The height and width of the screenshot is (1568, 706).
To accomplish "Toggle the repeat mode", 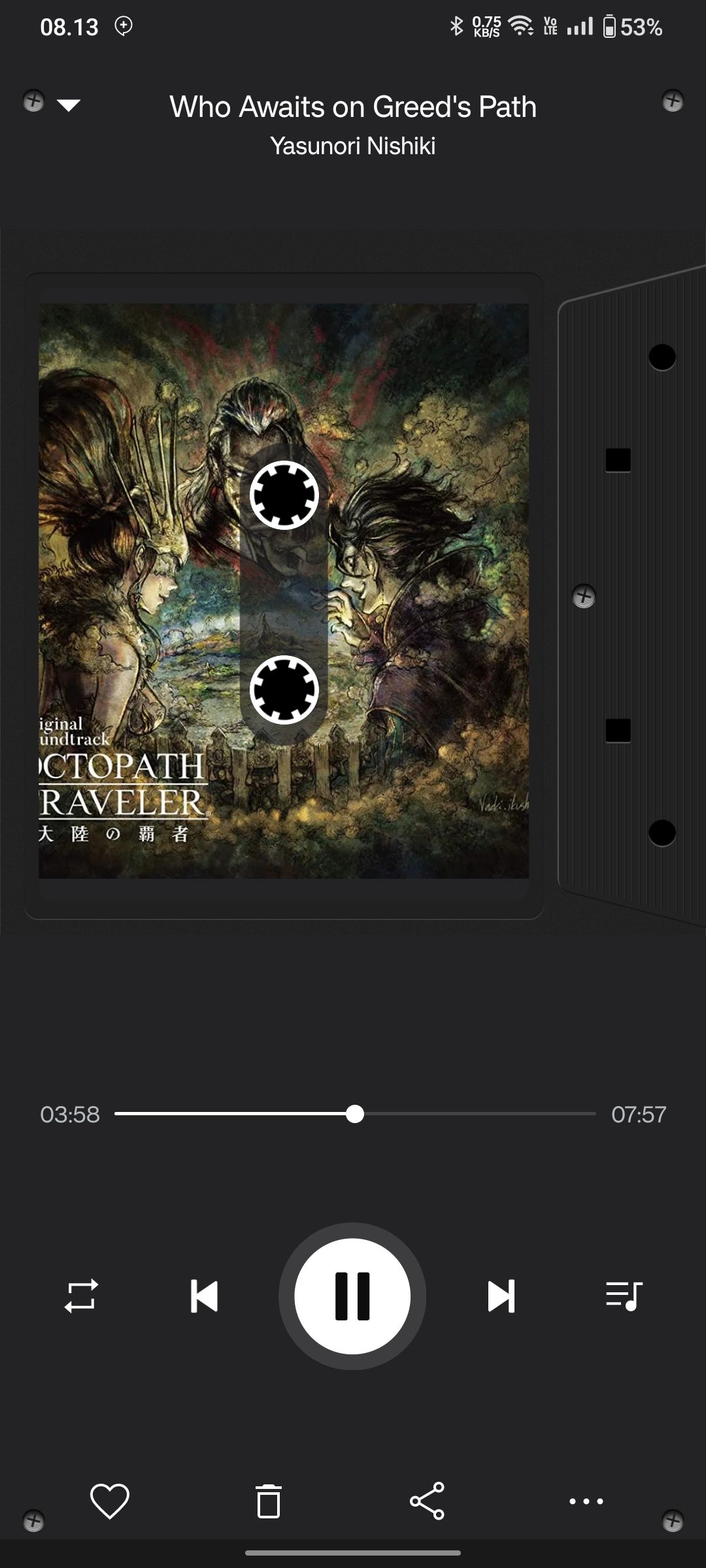I will tap(81, 1296).
